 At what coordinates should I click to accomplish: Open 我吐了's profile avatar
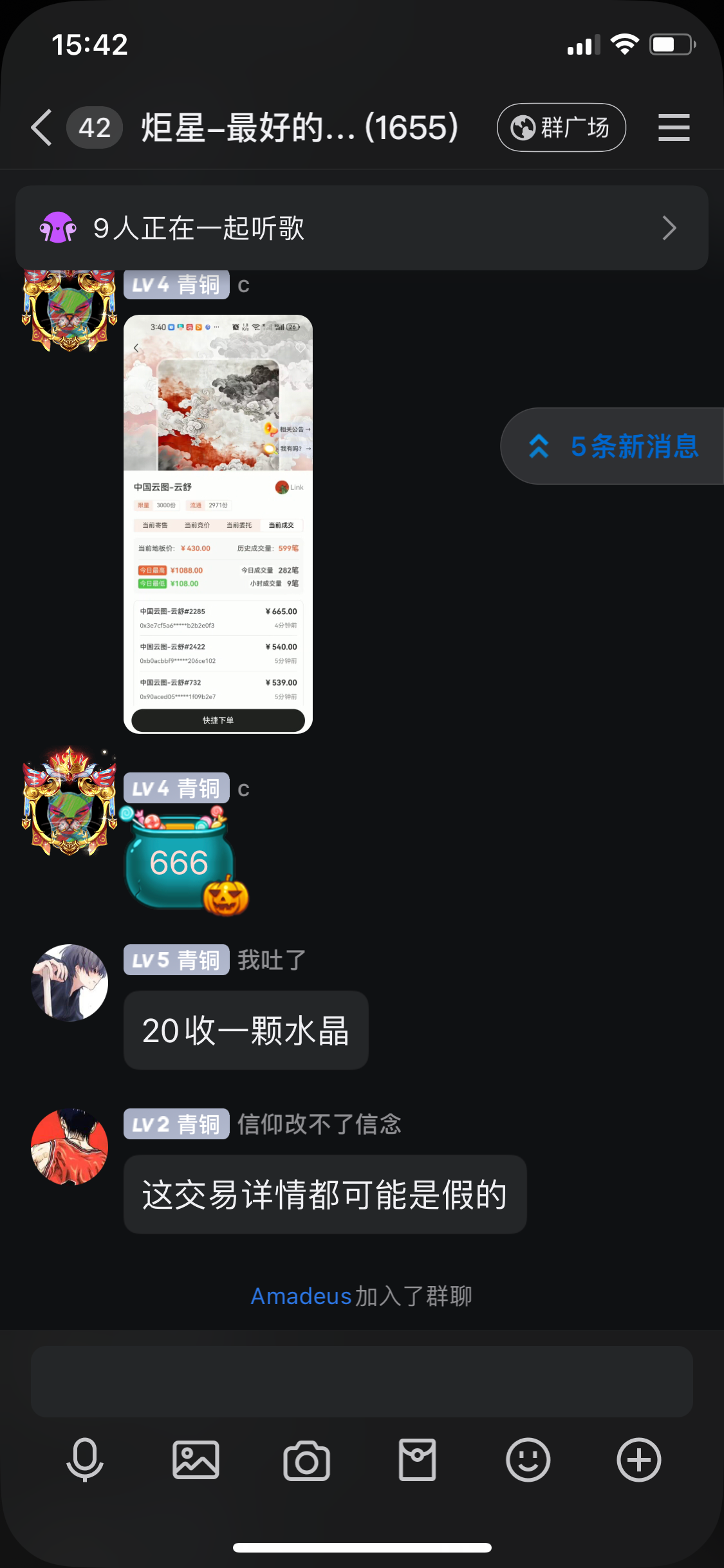[x=70, y=982]
